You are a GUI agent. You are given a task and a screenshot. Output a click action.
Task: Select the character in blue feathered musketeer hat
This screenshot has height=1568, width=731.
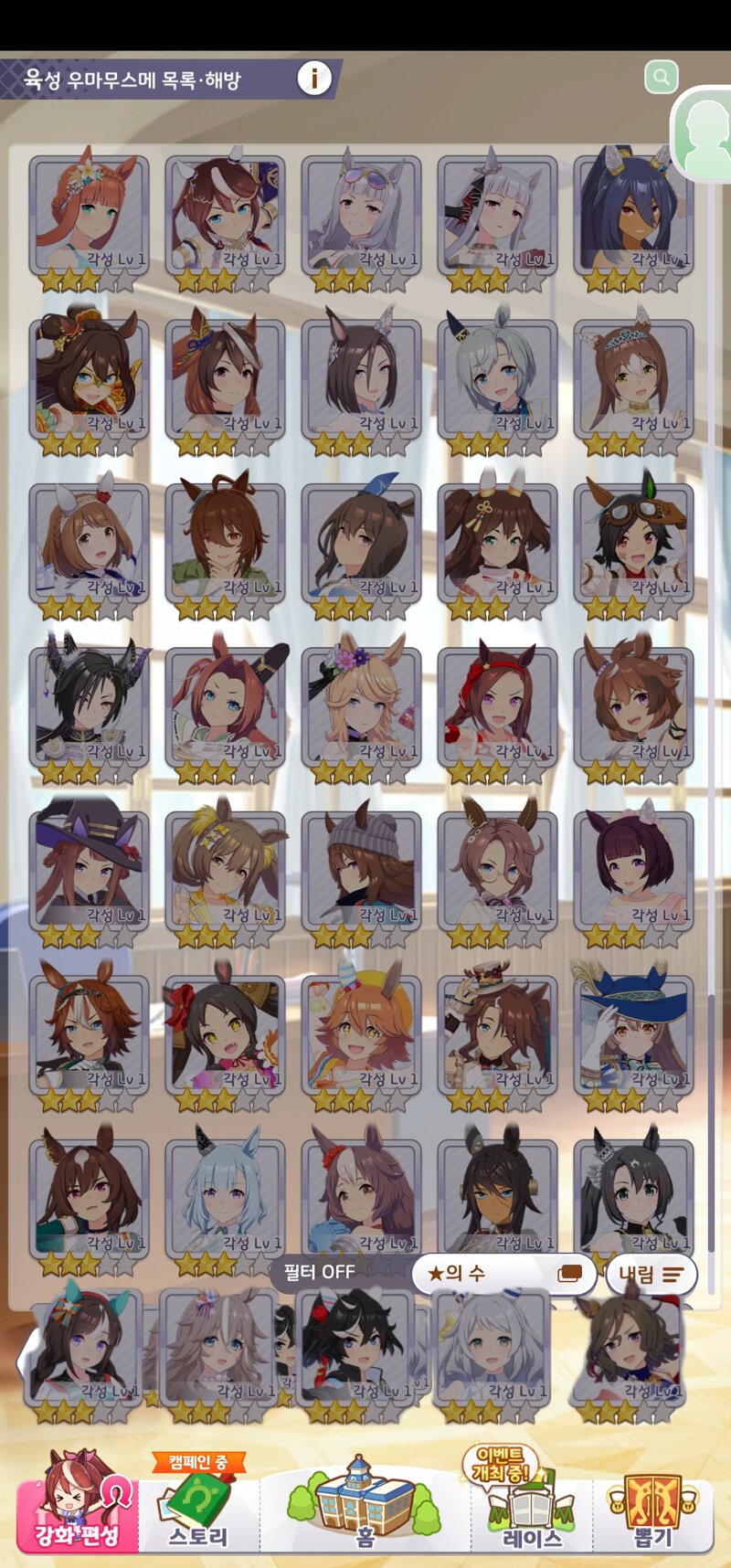point(633,1038)
